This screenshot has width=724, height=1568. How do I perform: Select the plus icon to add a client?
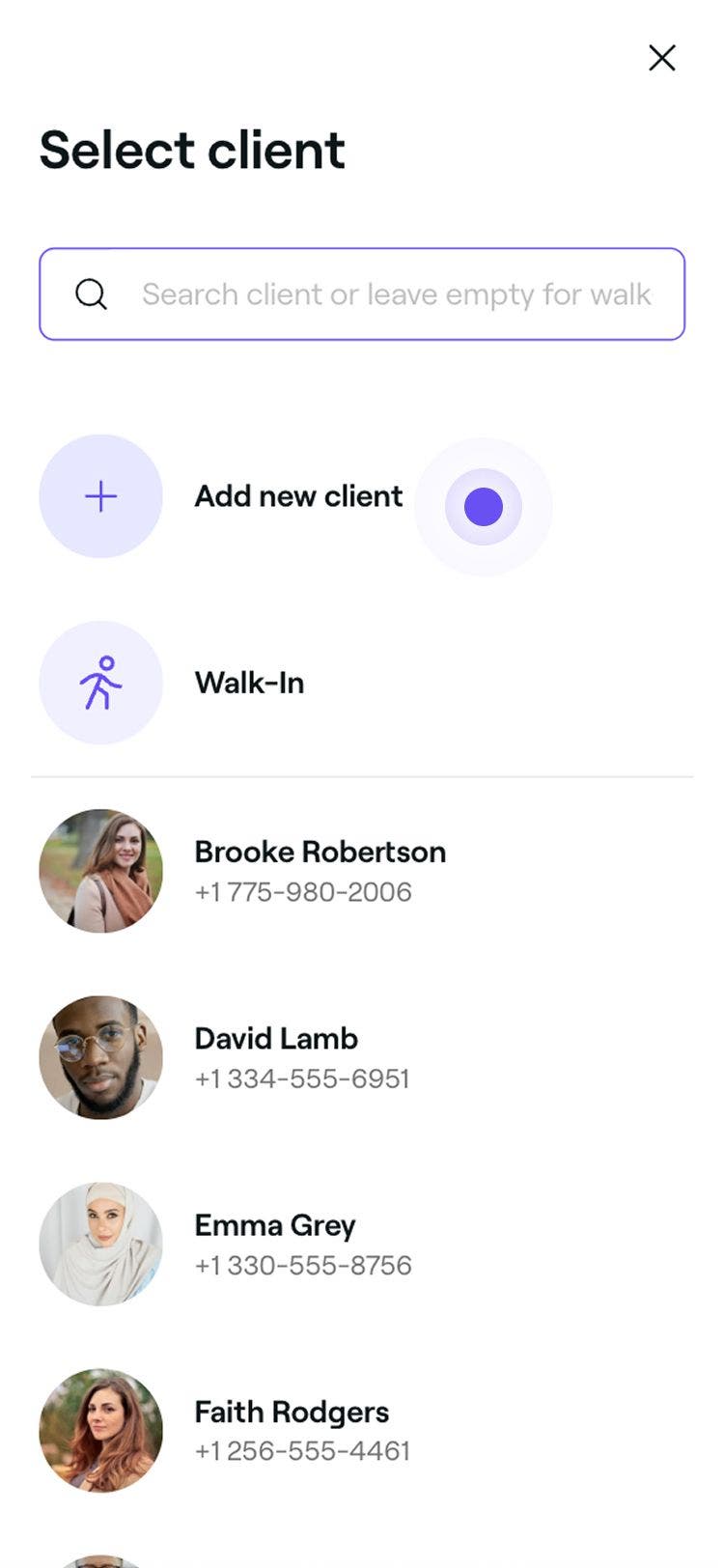tap(100, 496)
